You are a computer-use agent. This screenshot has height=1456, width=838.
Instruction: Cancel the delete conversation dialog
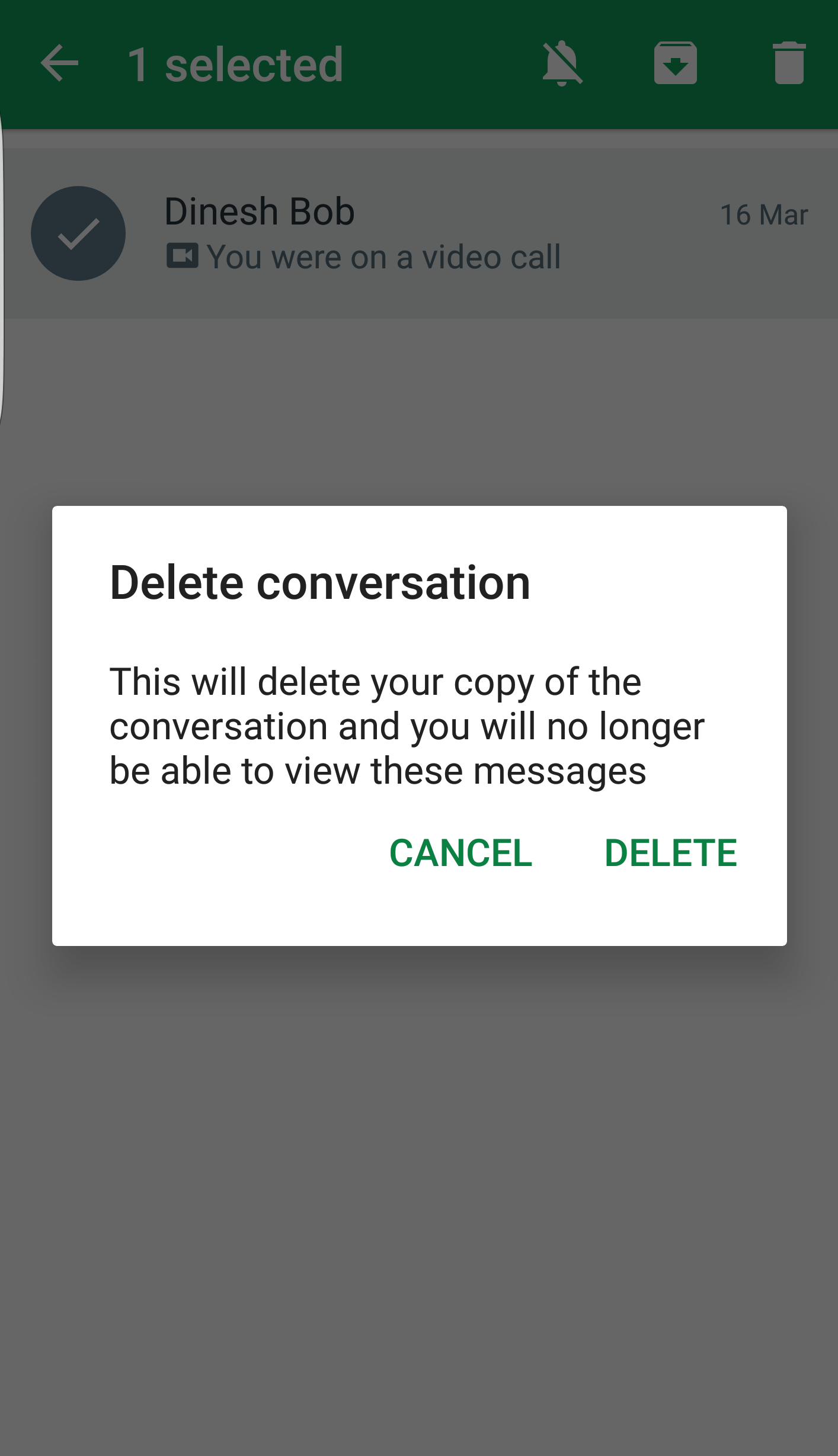(x=460, y=853)
